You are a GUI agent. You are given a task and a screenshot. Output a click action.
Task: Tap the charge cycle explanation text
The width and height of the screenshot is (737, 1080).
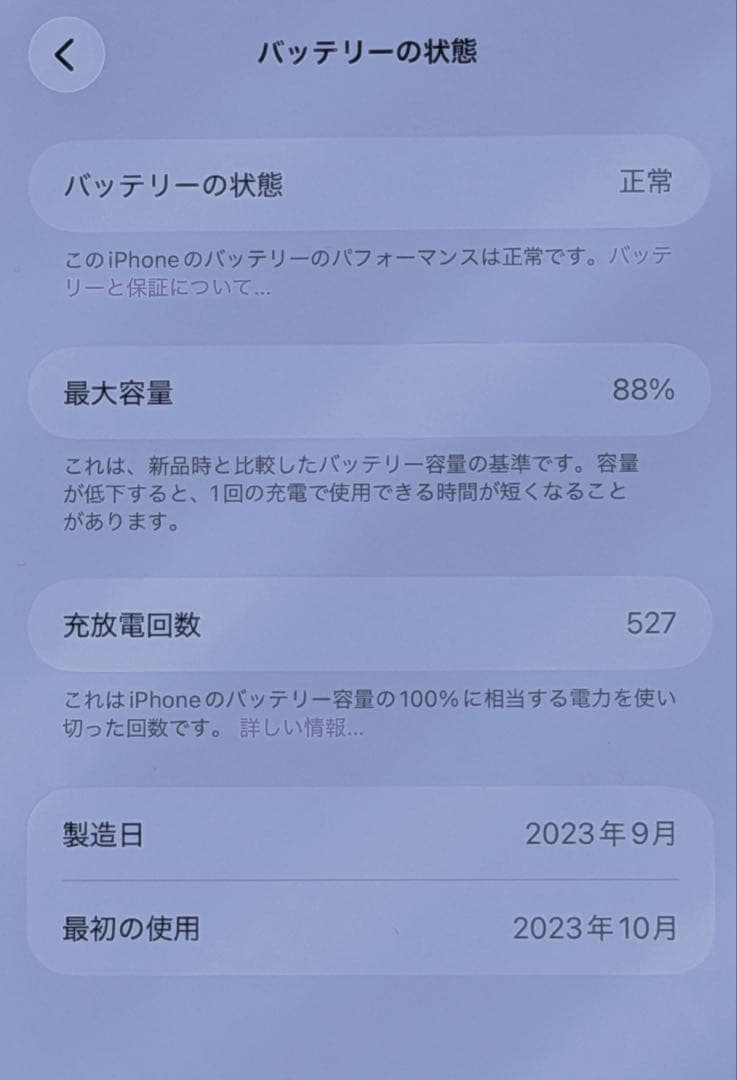point(370,714)
